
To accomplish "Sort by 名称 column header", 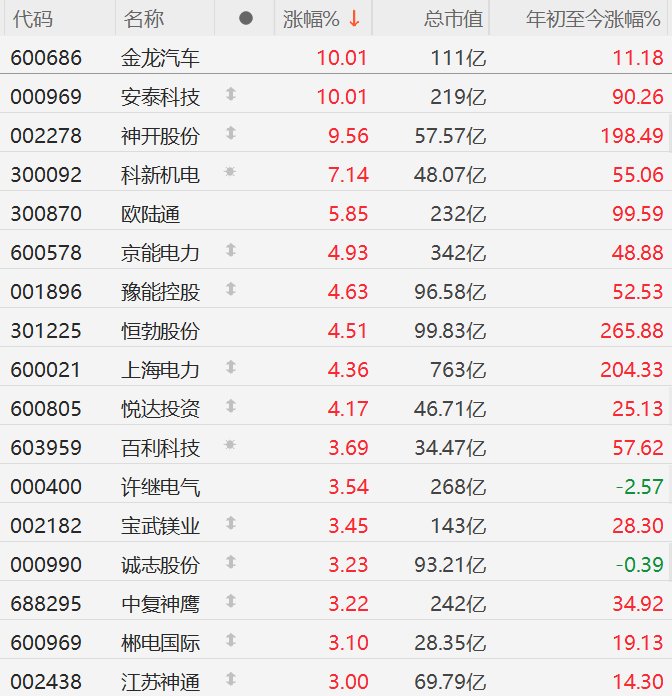I will [144, 19].
